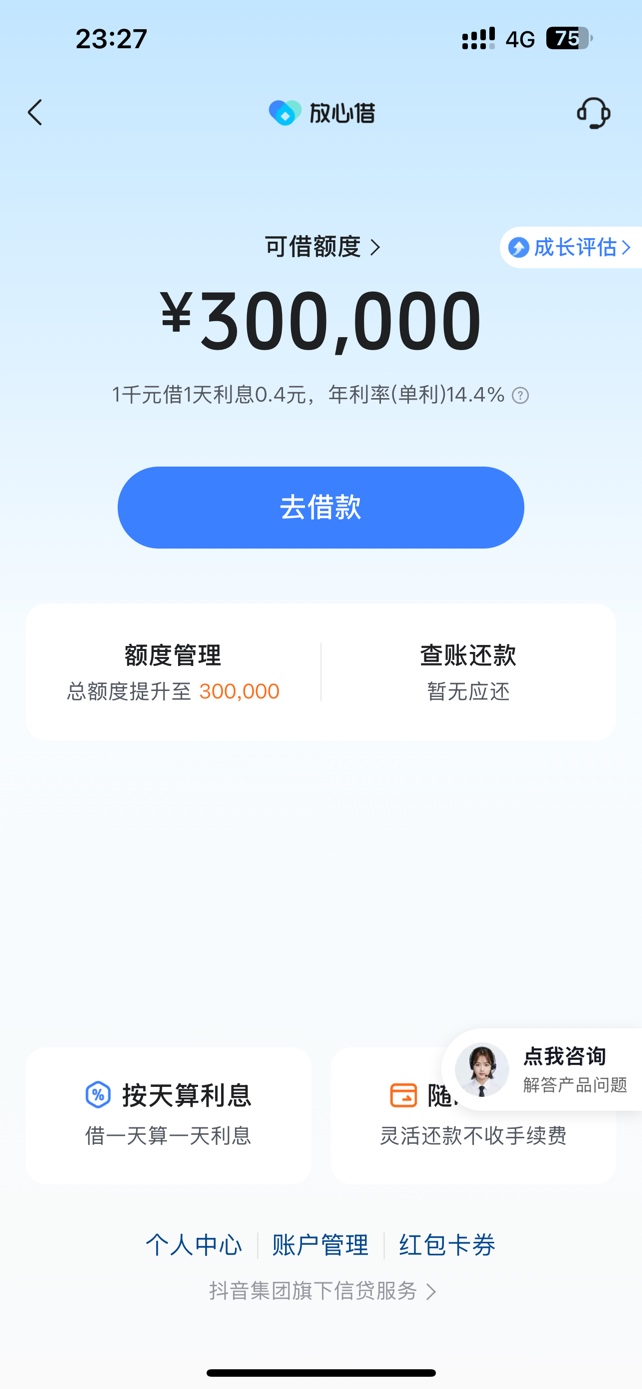Open 查账还款 card
The image size is (642, 1389).
468,672
